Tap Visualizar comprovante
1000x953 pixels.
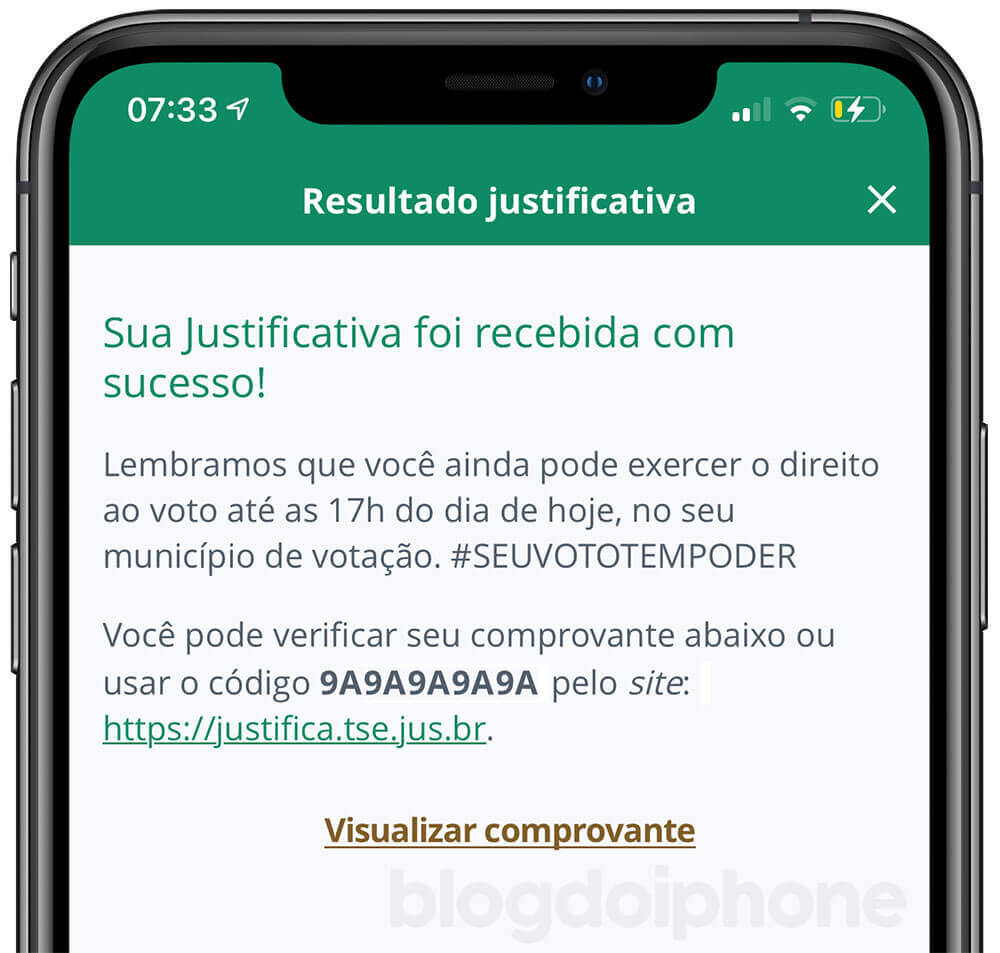[x=509, y=830]
